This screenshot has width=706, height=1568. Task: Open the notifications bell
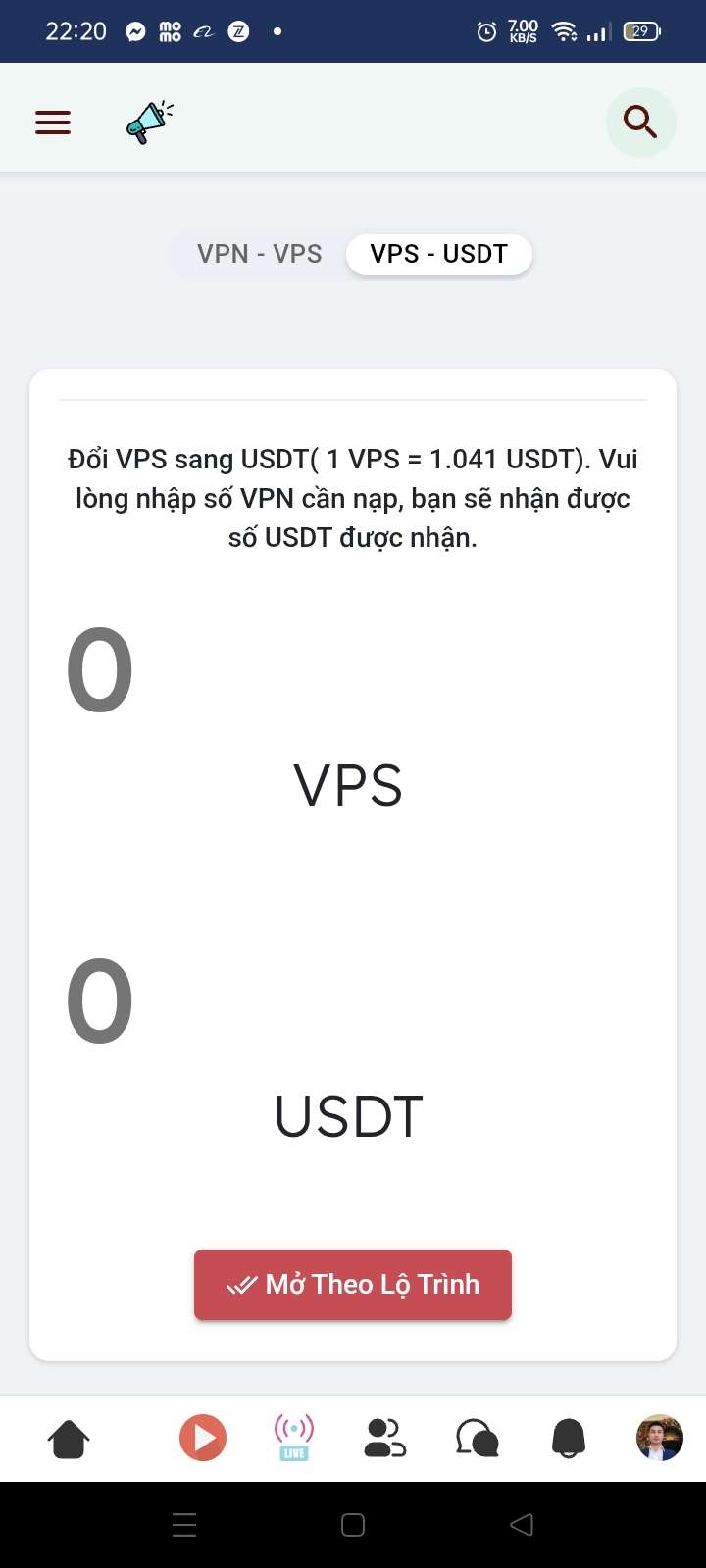click(569, 1439)
